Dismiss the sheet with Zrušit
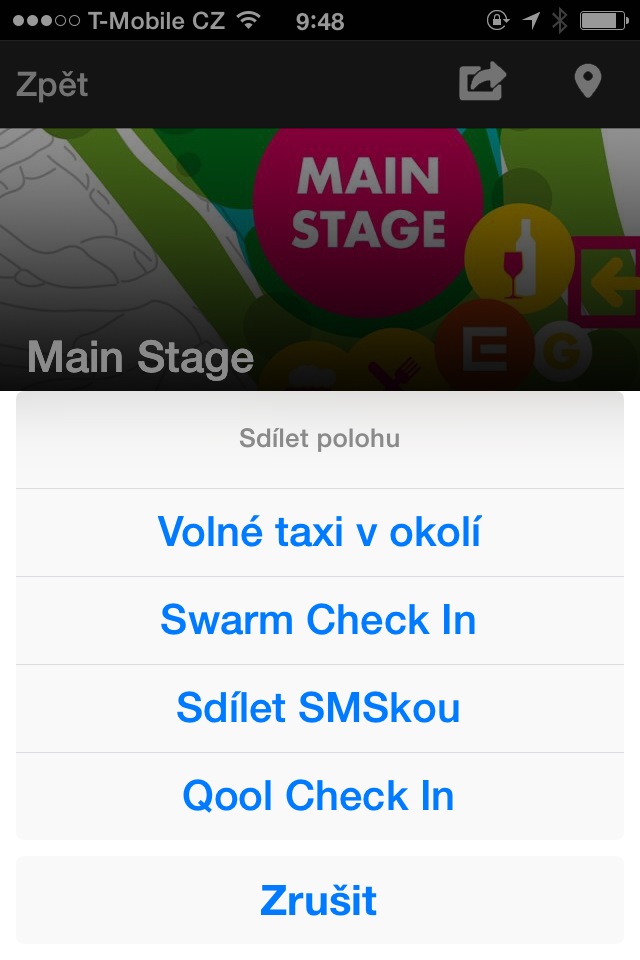The image size is (640, 960). click(319, 900)
